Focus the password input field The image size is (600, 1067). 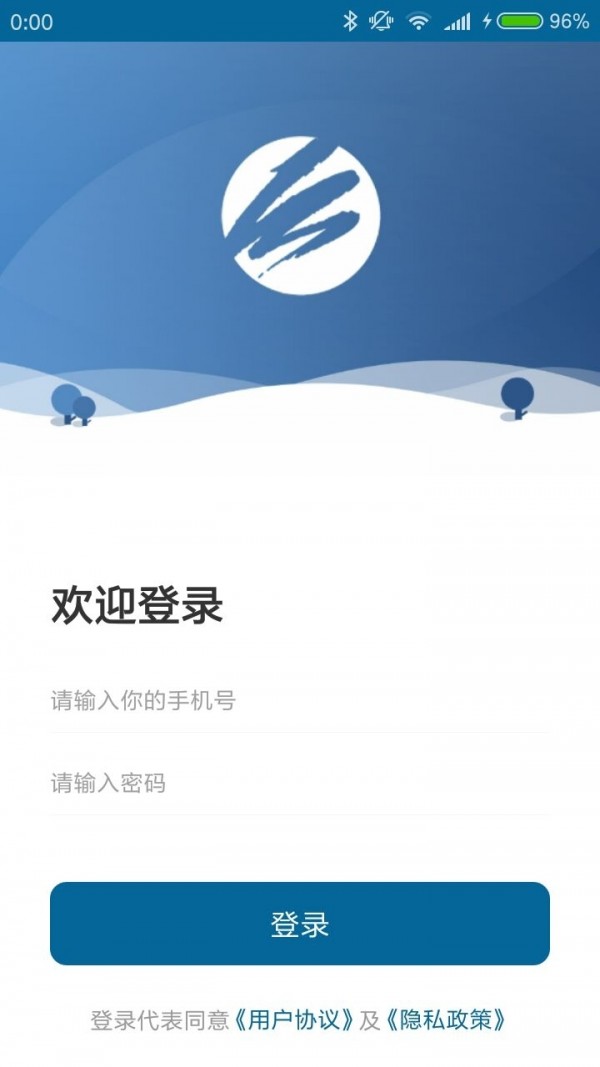click(297, 783)
